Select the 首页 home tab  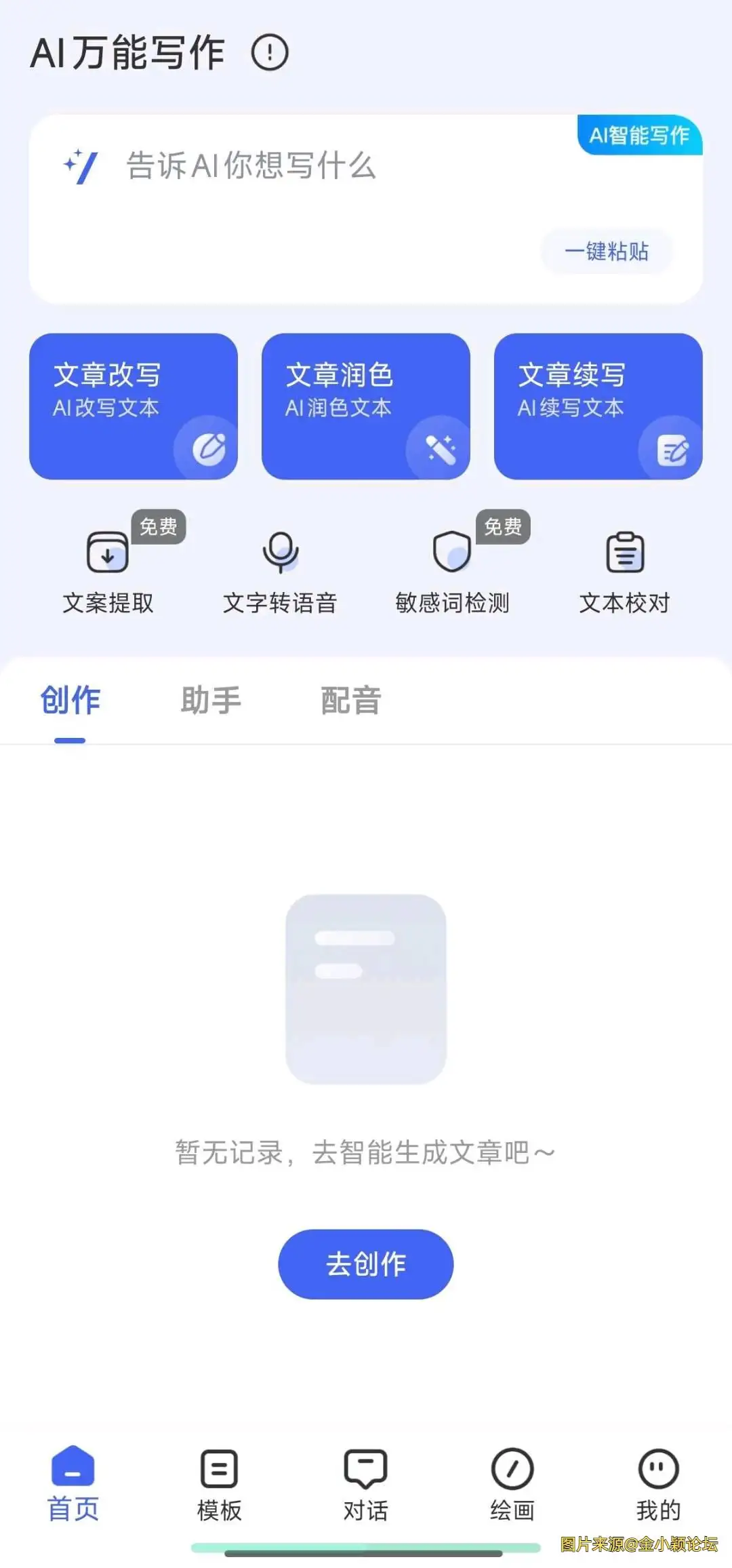point(72,1485)
